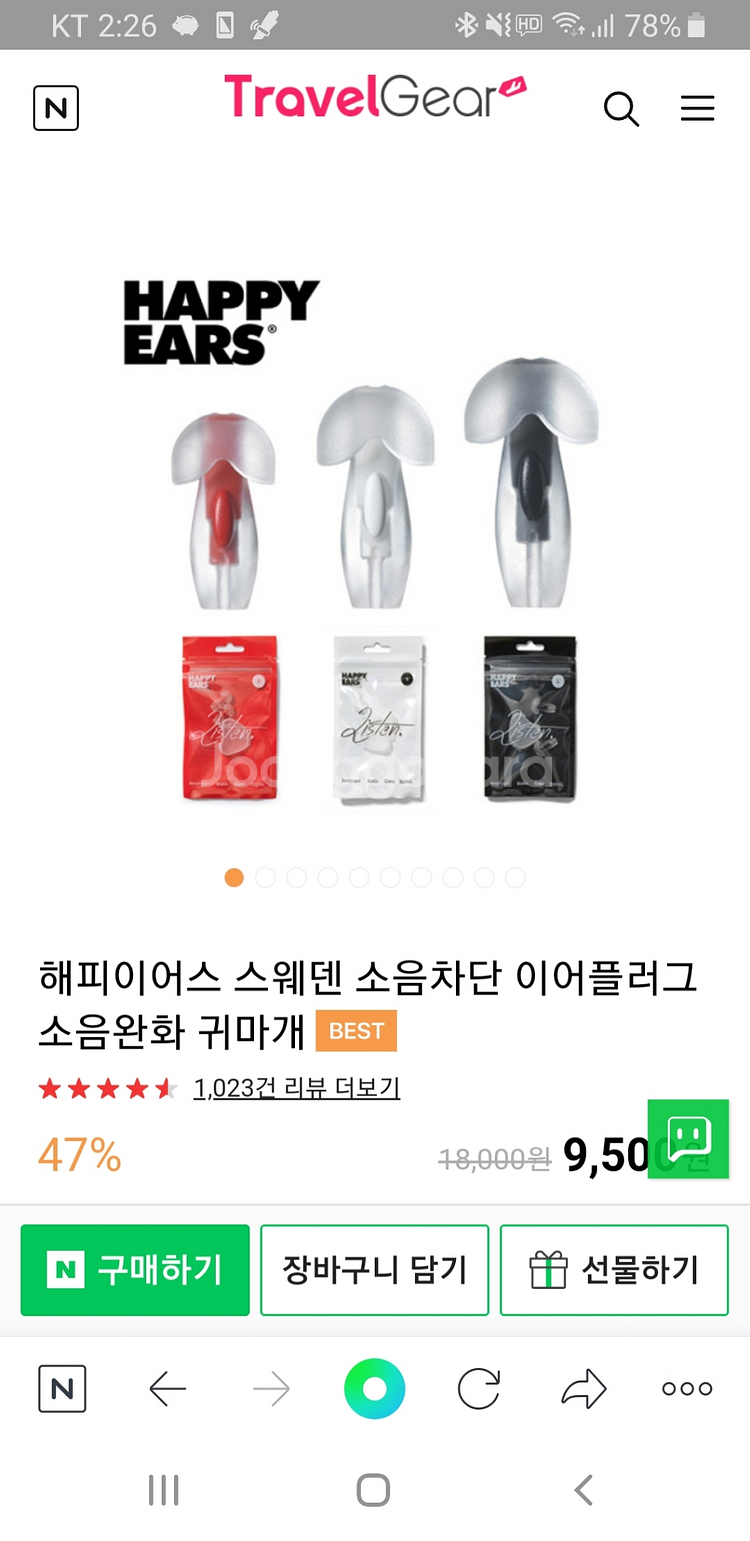The image size is (750, 1541).
Task: Open browser more options dots
Action: click(x=688, y=1388)
